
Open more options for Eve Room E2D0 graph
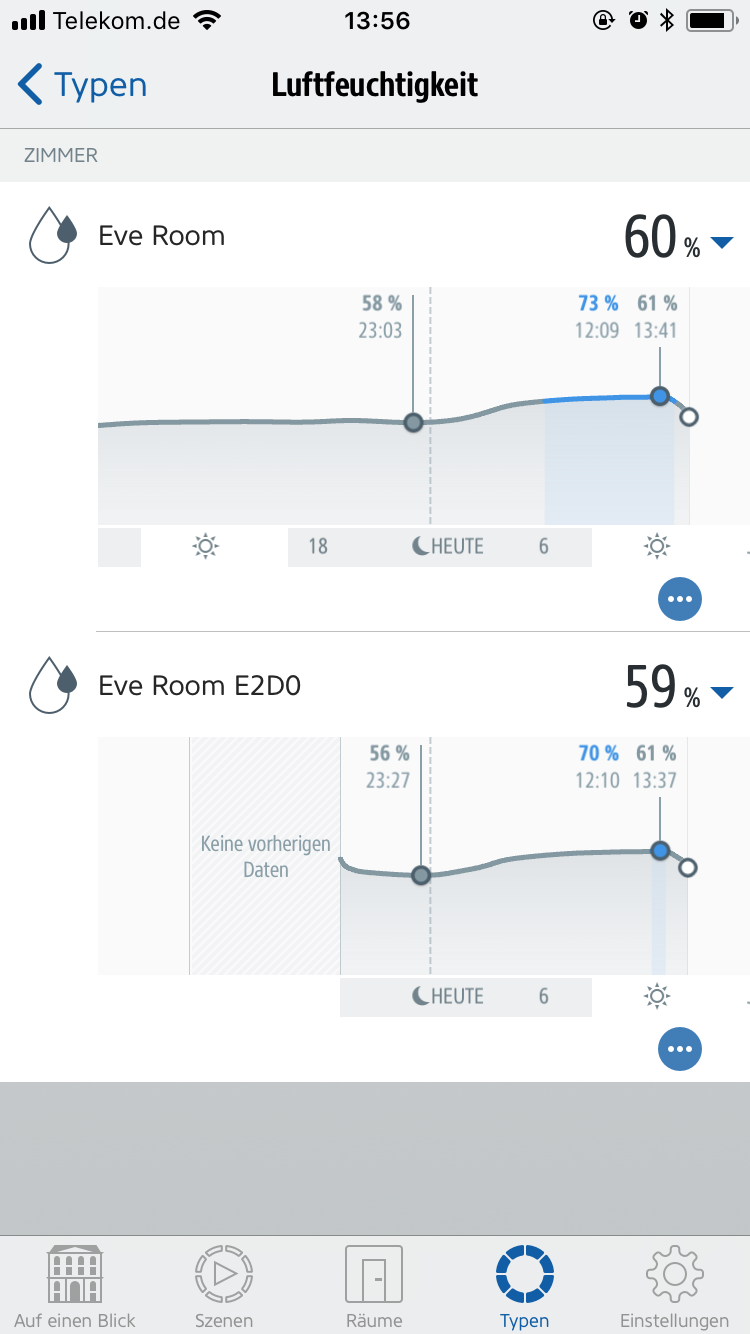pos(680,1049)
